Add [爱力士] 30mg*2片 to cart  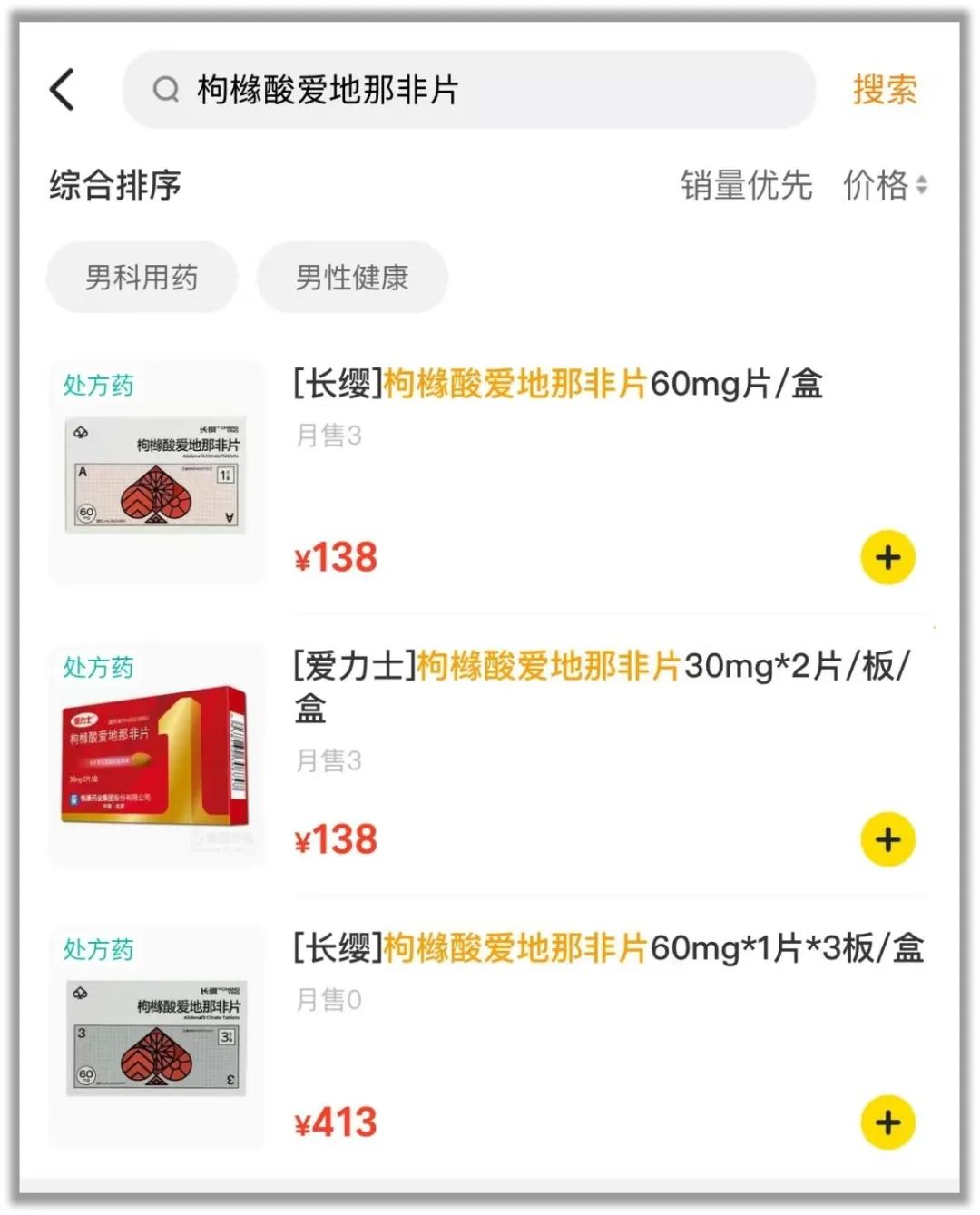[x=887, y=839]
